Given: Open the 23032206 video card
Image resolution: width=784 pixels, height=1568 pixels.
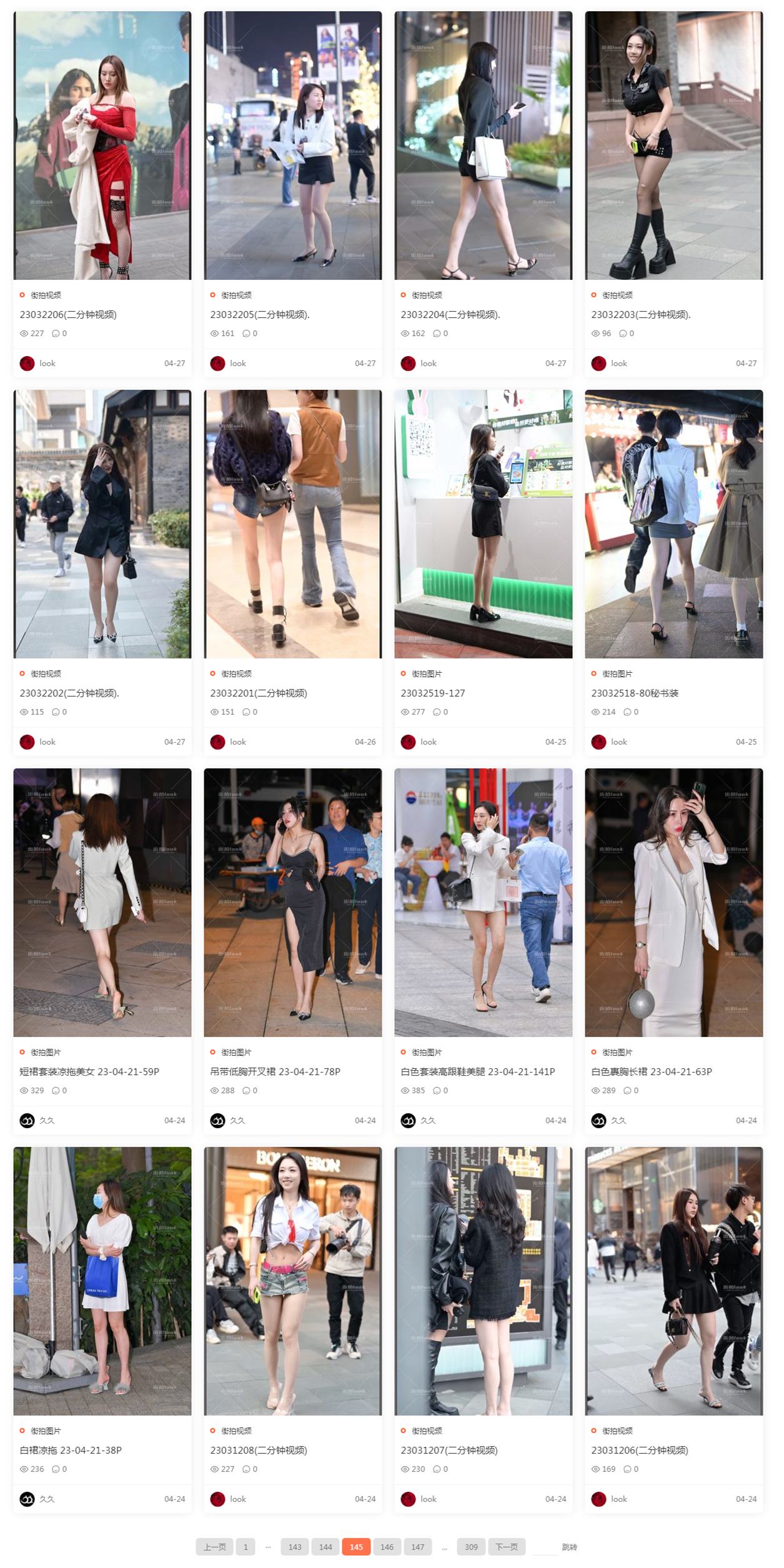Looking at the screenshot, I should pos(68,314).
